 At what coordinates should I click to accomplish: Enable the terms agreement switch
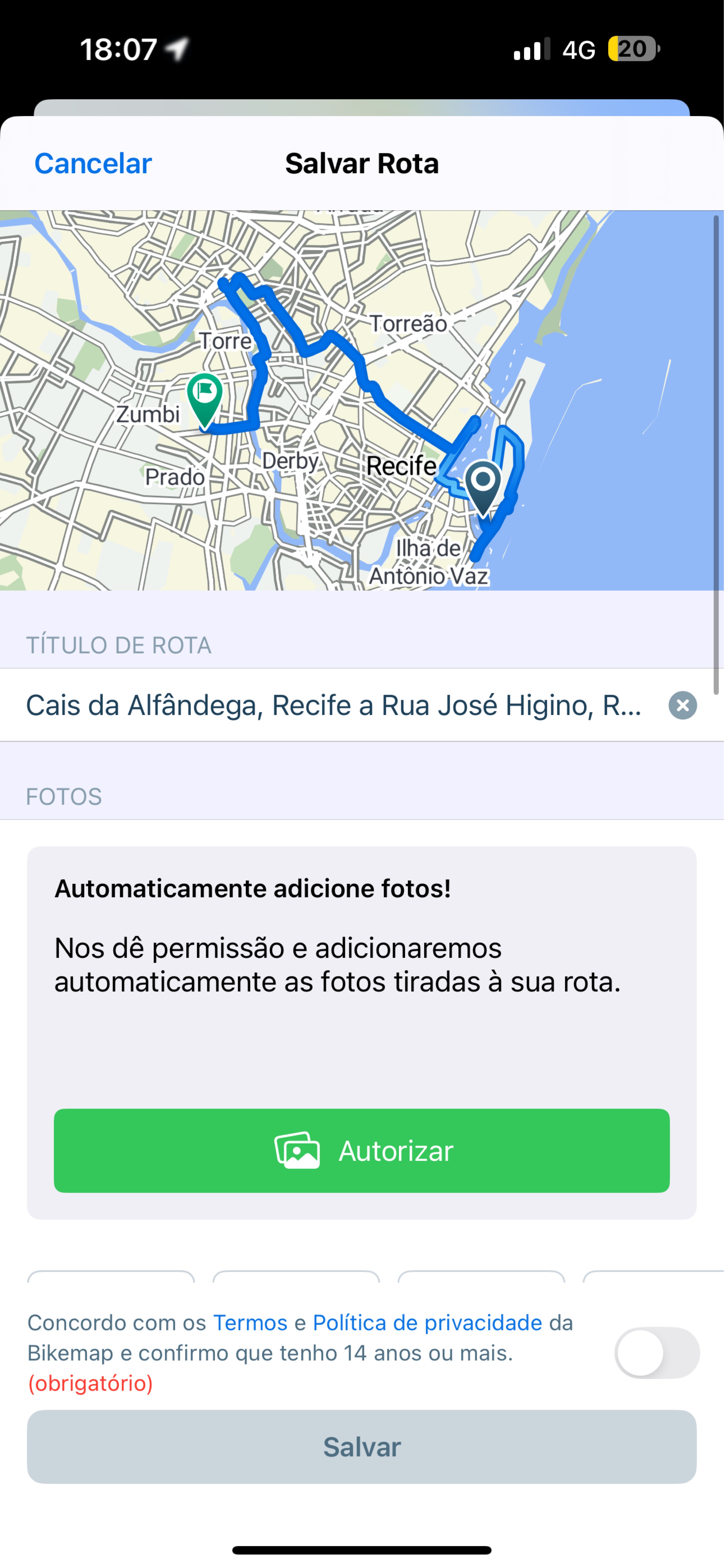point(657,1352)
